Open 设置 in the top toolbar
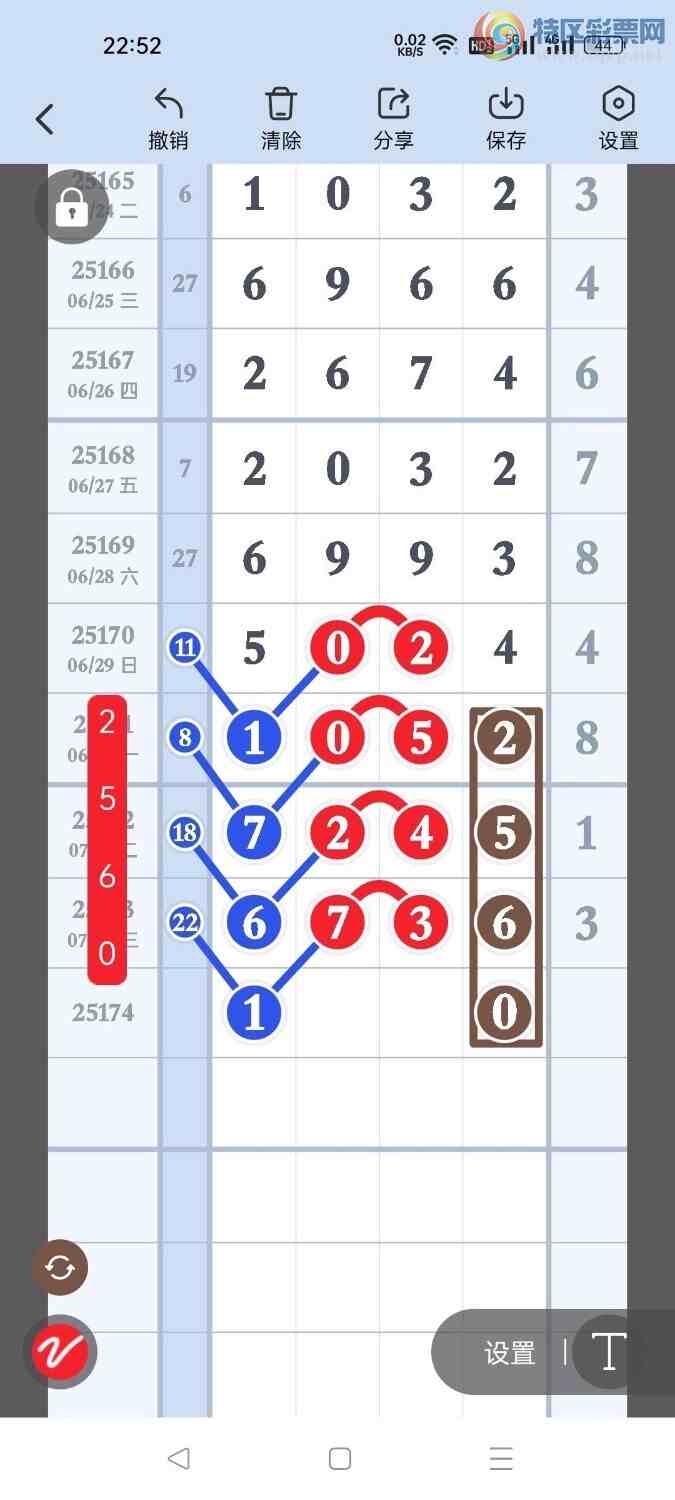This screenshot has width=675, height=1500. (x=618, y=119)
